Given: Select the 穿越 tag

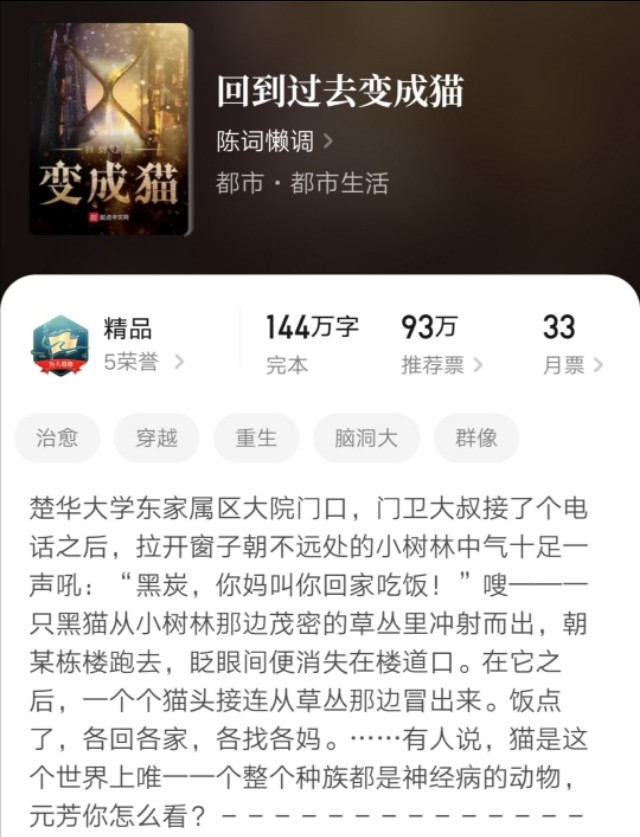Looking at the screenshot, I should tap(156, 438).
